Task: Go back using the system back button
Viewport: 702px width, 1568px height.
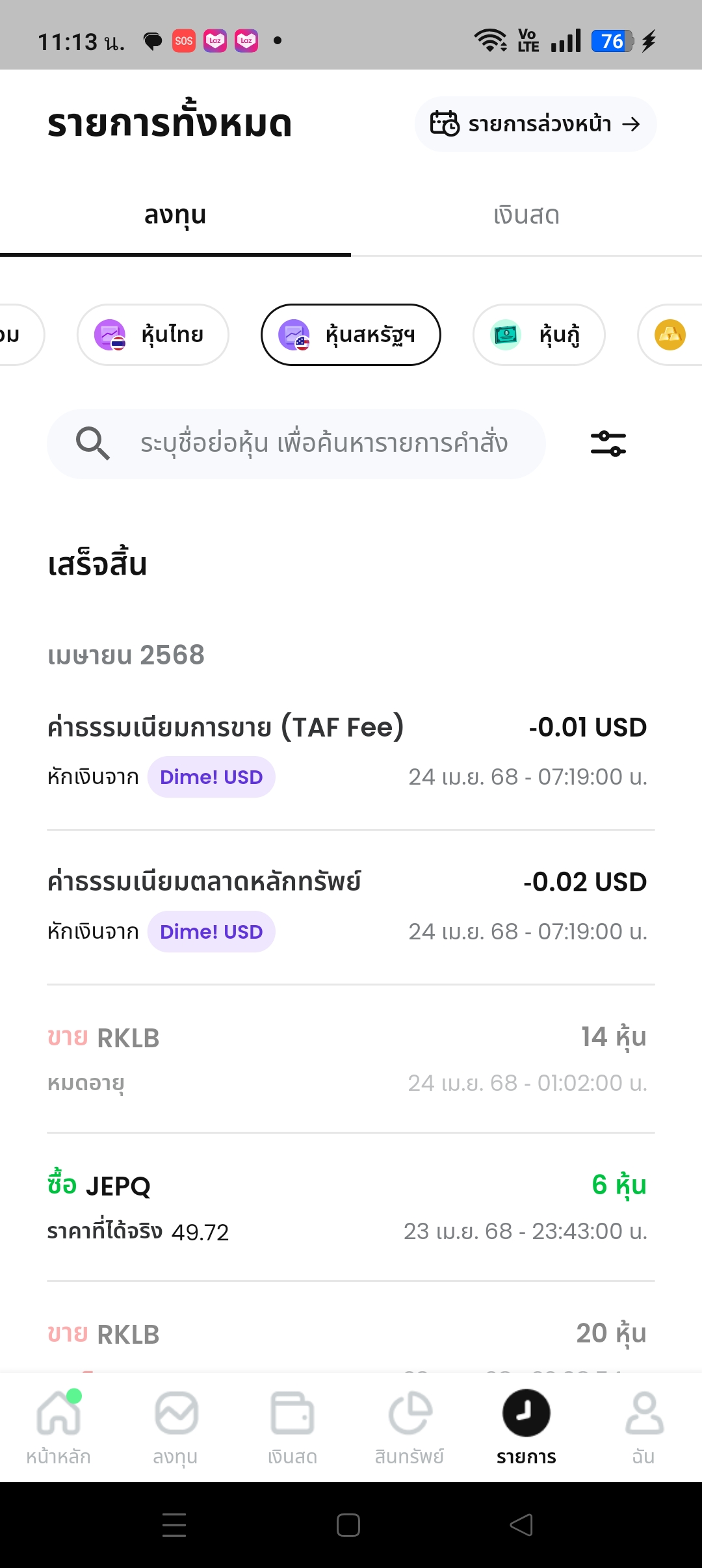Action: 521,1525
